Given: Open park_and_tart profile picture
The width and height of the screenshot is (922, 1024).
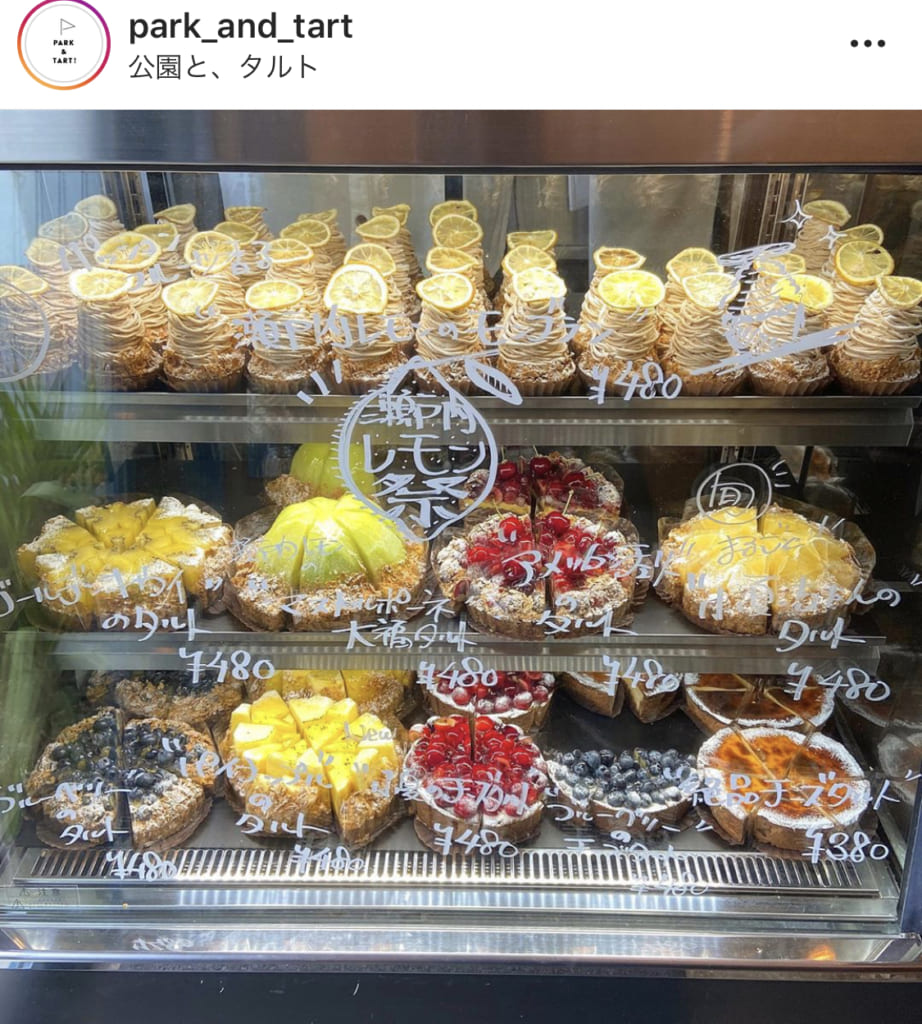Looking at the screenshot, I should [63, 45].
